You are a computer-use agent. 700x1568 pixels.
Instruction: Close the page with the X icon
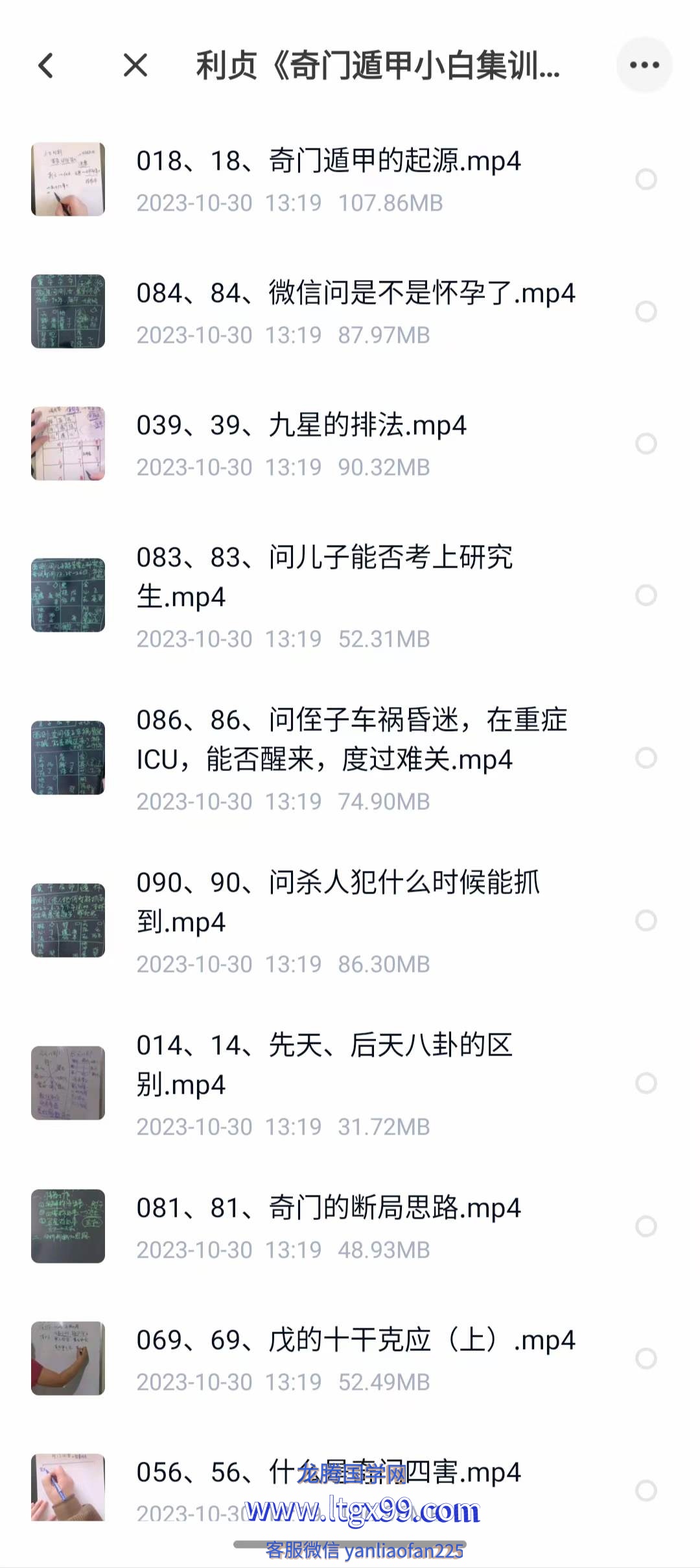point(135,65)
